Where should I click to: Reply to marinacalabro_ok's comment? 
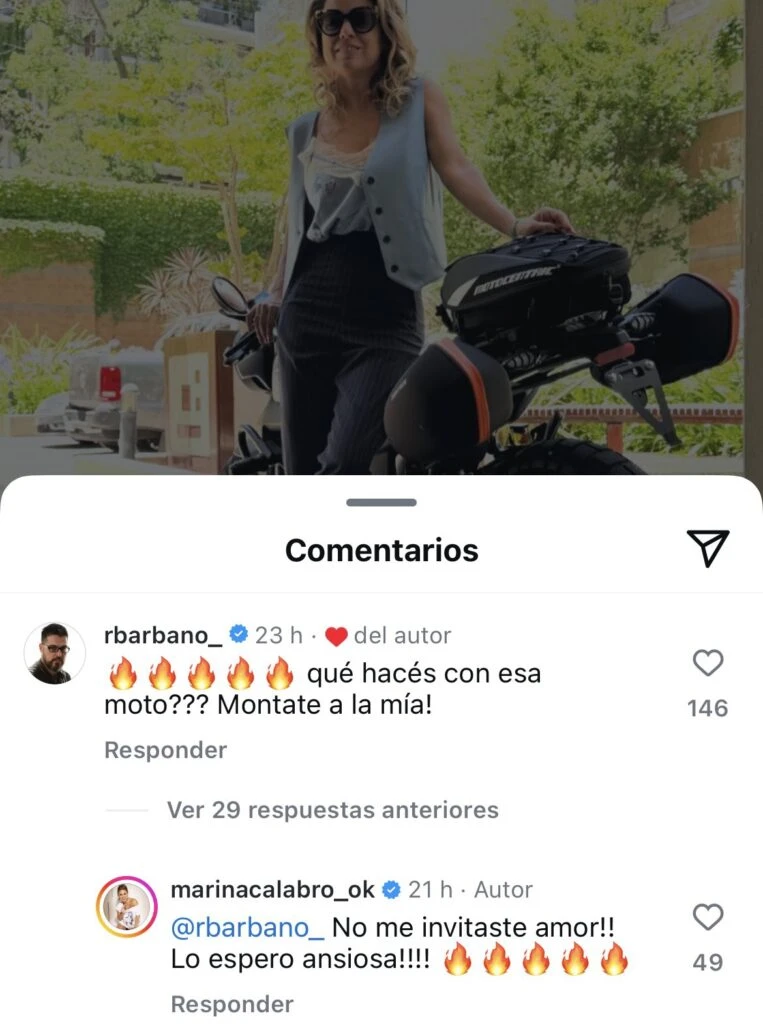(x=232, y=1004)
